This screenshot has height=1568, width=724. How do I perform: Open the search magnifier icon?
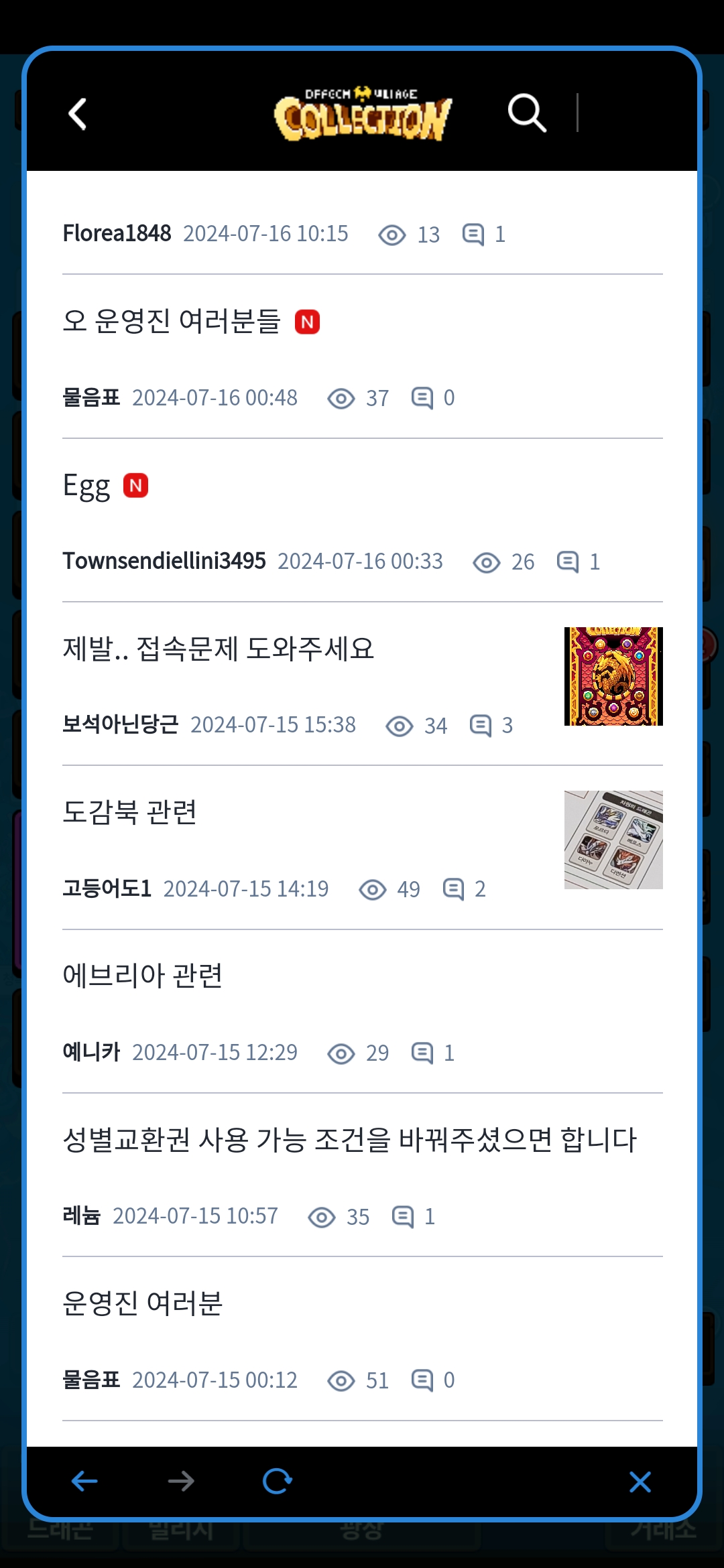point(527,113)
